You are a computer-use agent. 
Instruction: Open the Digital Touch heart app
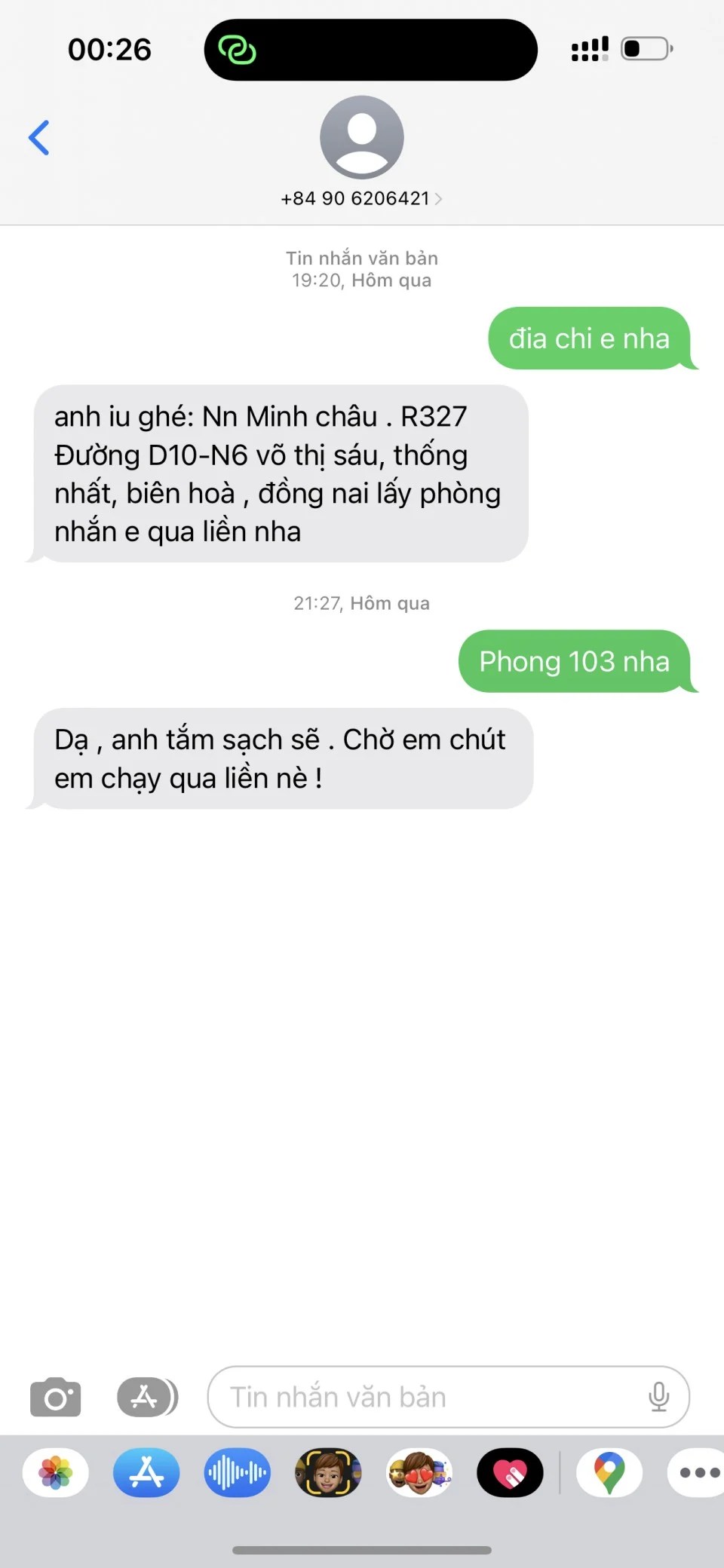pos(510,1472)
